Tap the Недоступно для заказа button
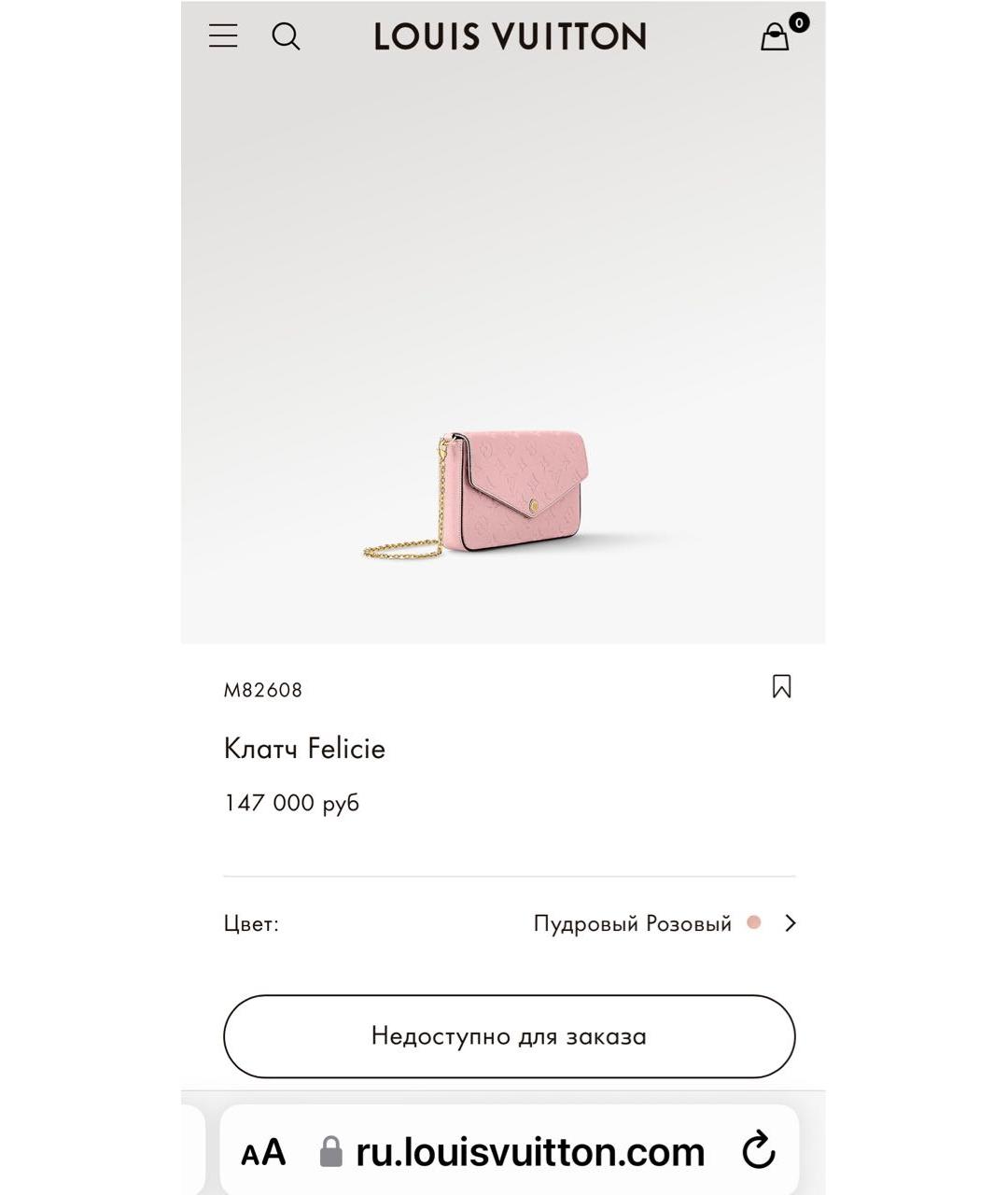 pos(509,1036)
